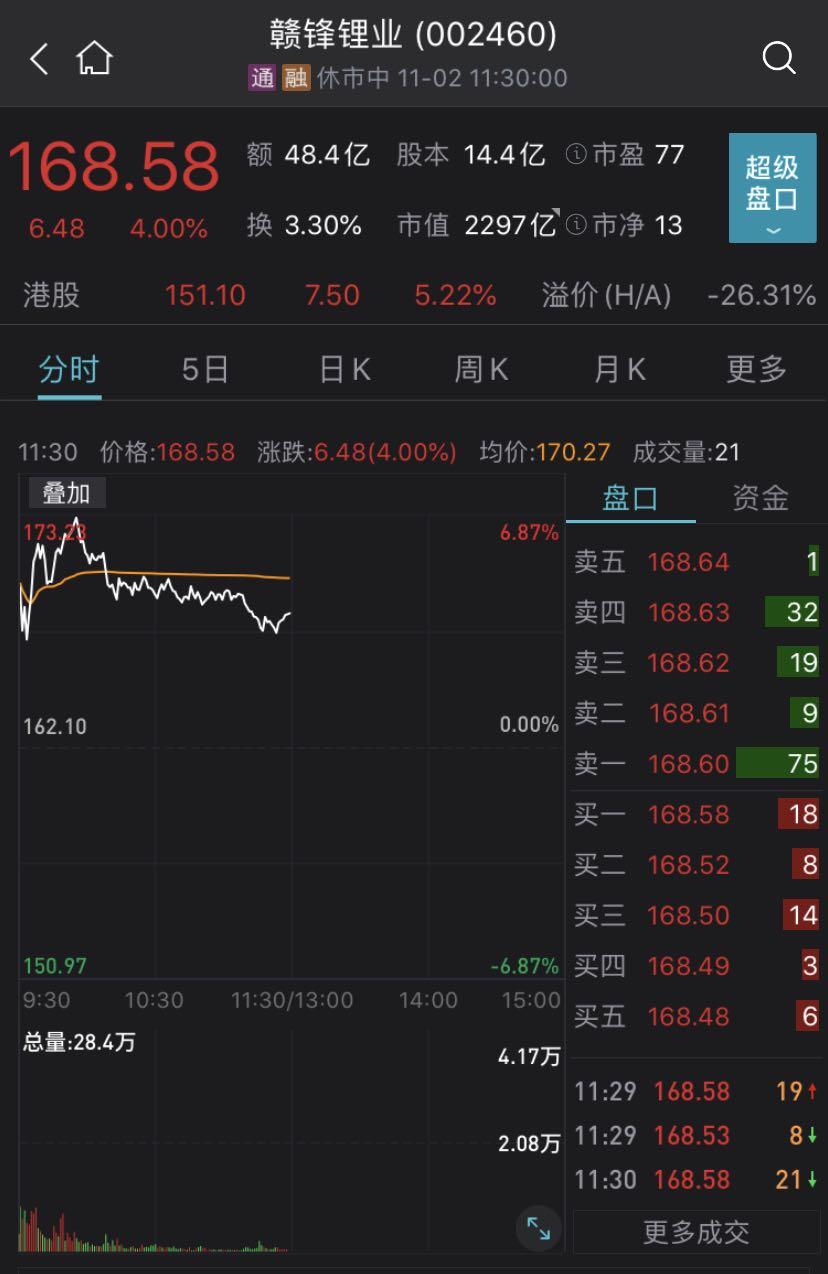Click the 月K monthly chart label

618,368
